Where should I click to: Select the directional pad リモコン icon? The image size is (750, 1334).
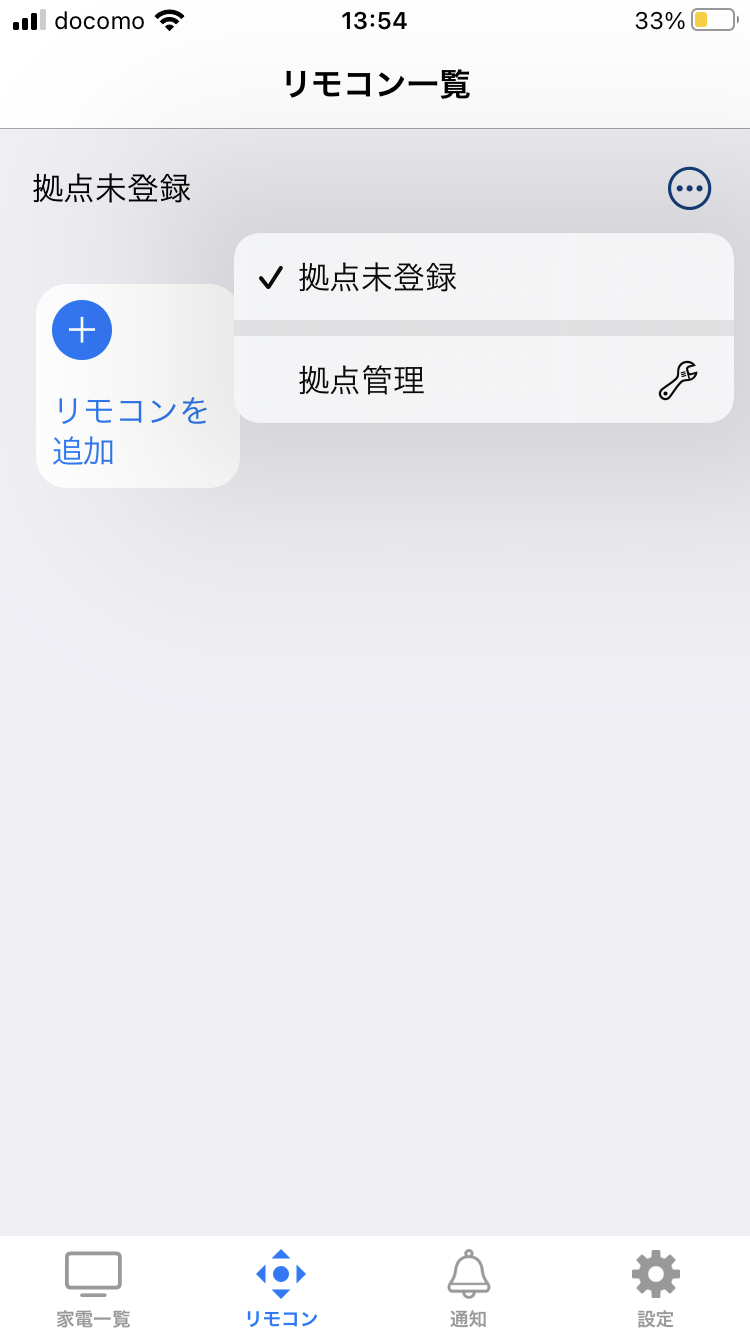click(280, 1273)
